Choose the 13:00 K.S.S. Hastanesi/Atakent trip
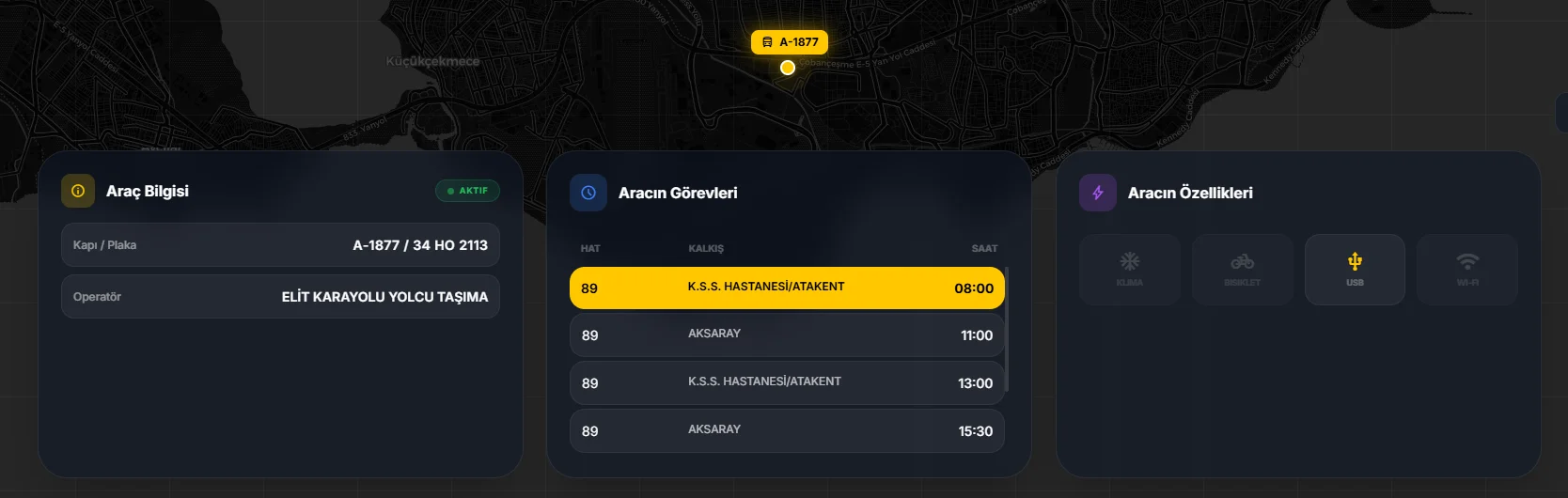 [787, 383]
